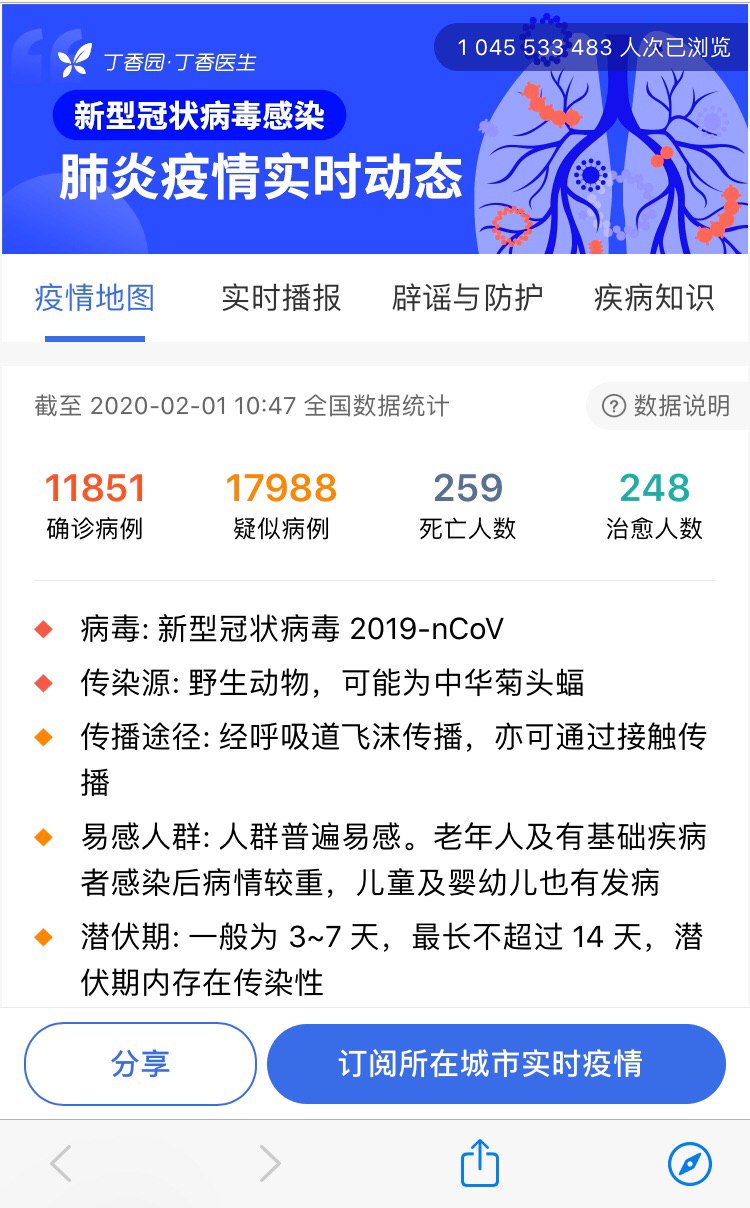Switch to the 疫情地图 tab
Image resolution: width=750 pixels, height=1208 pixels.
(x=95, y=298)
